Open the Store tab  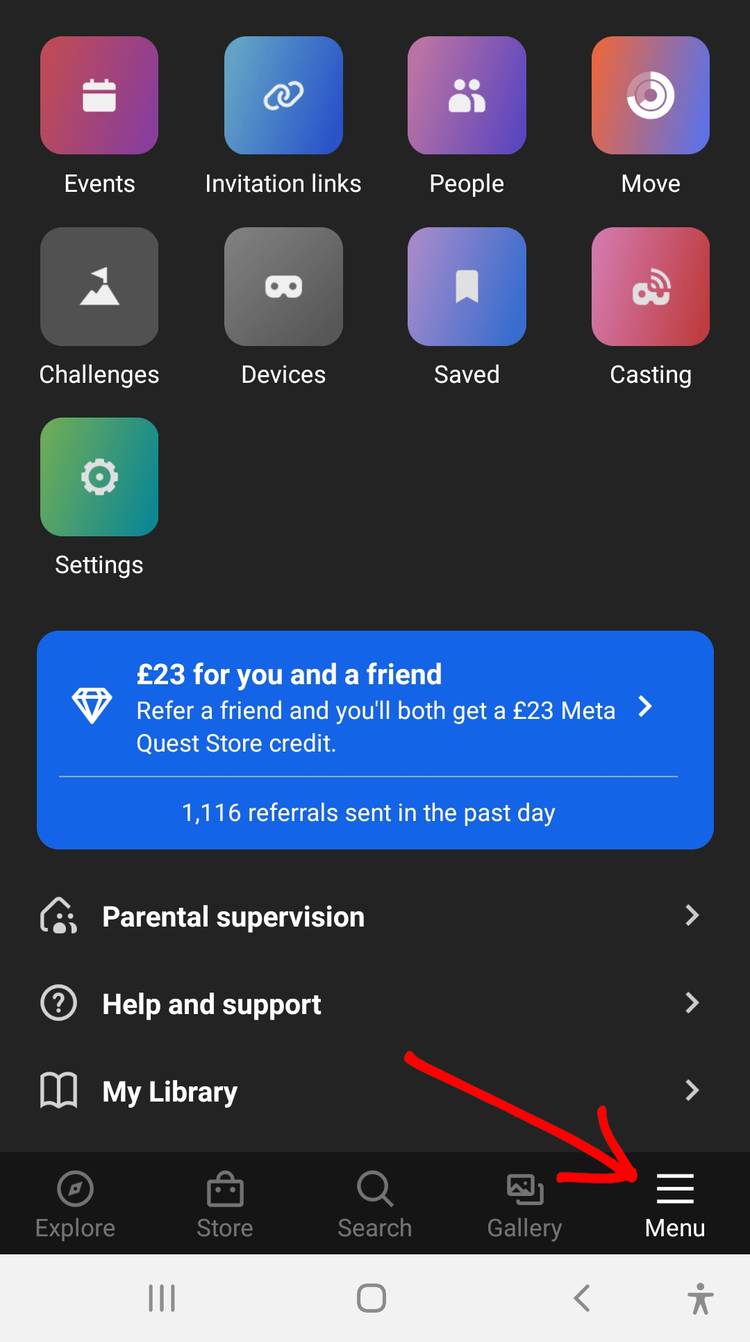coord(225,1200)
